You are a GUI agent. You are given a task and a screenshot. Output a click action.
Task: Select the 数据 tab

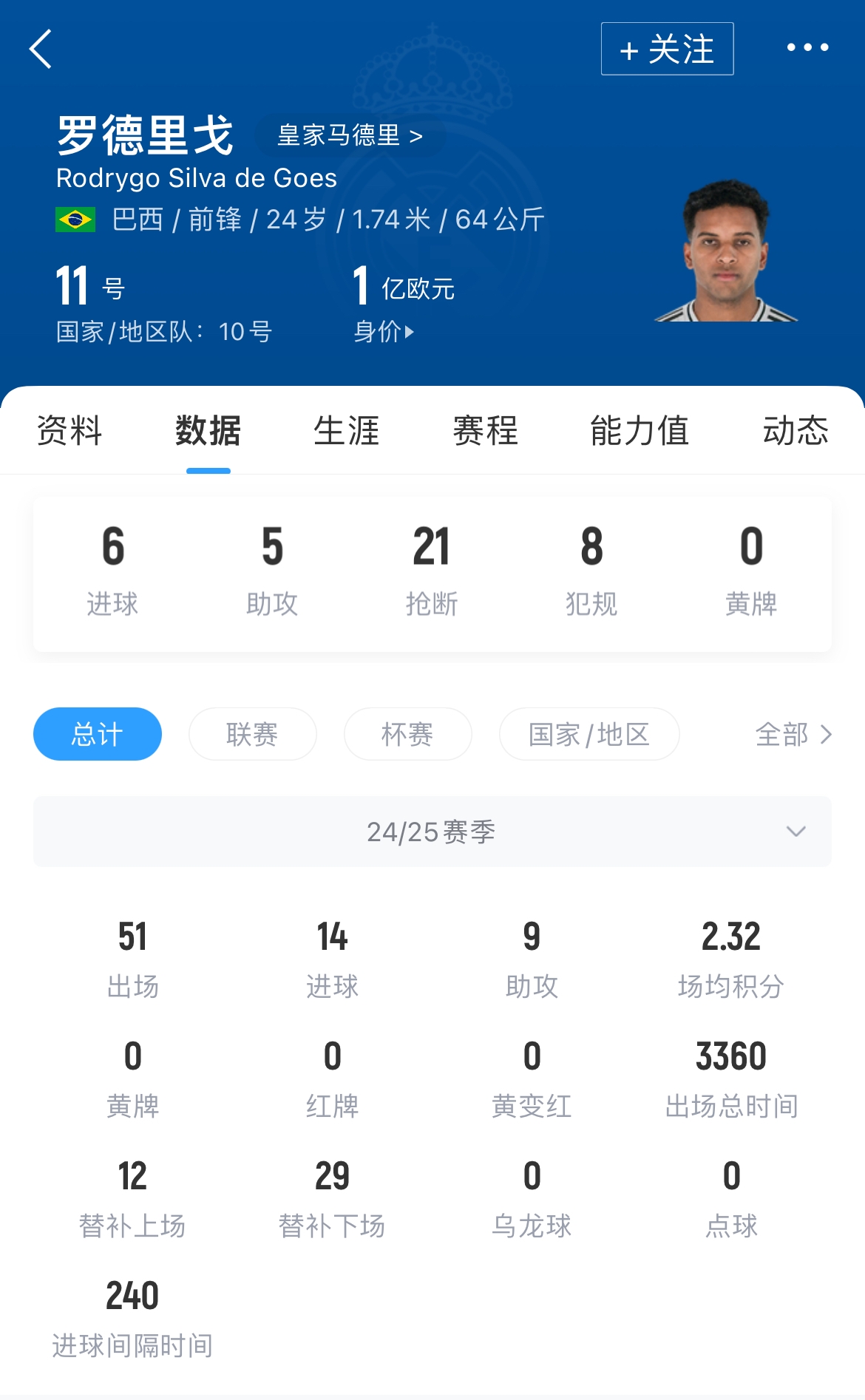tap(208, 431)
